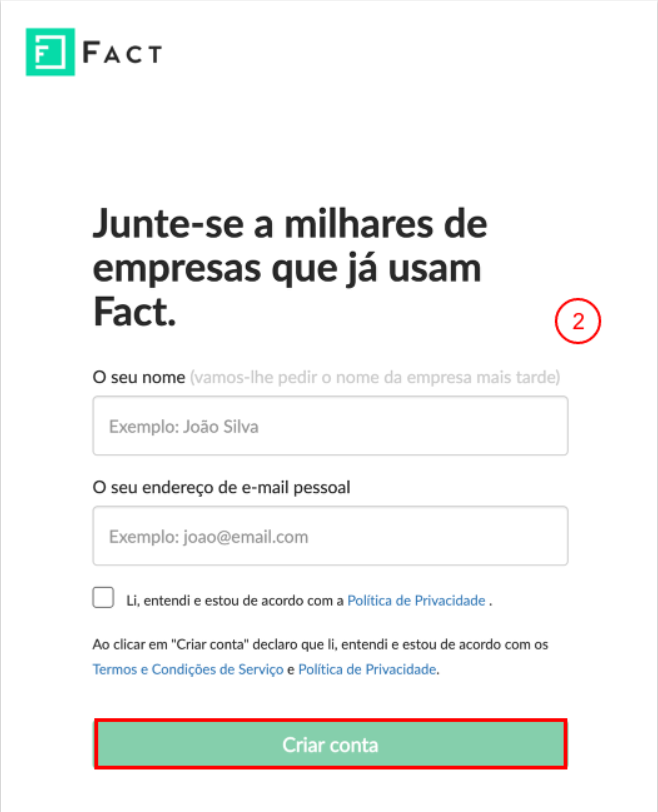Open Termos e Condições de Serviço link

point(188,670)
